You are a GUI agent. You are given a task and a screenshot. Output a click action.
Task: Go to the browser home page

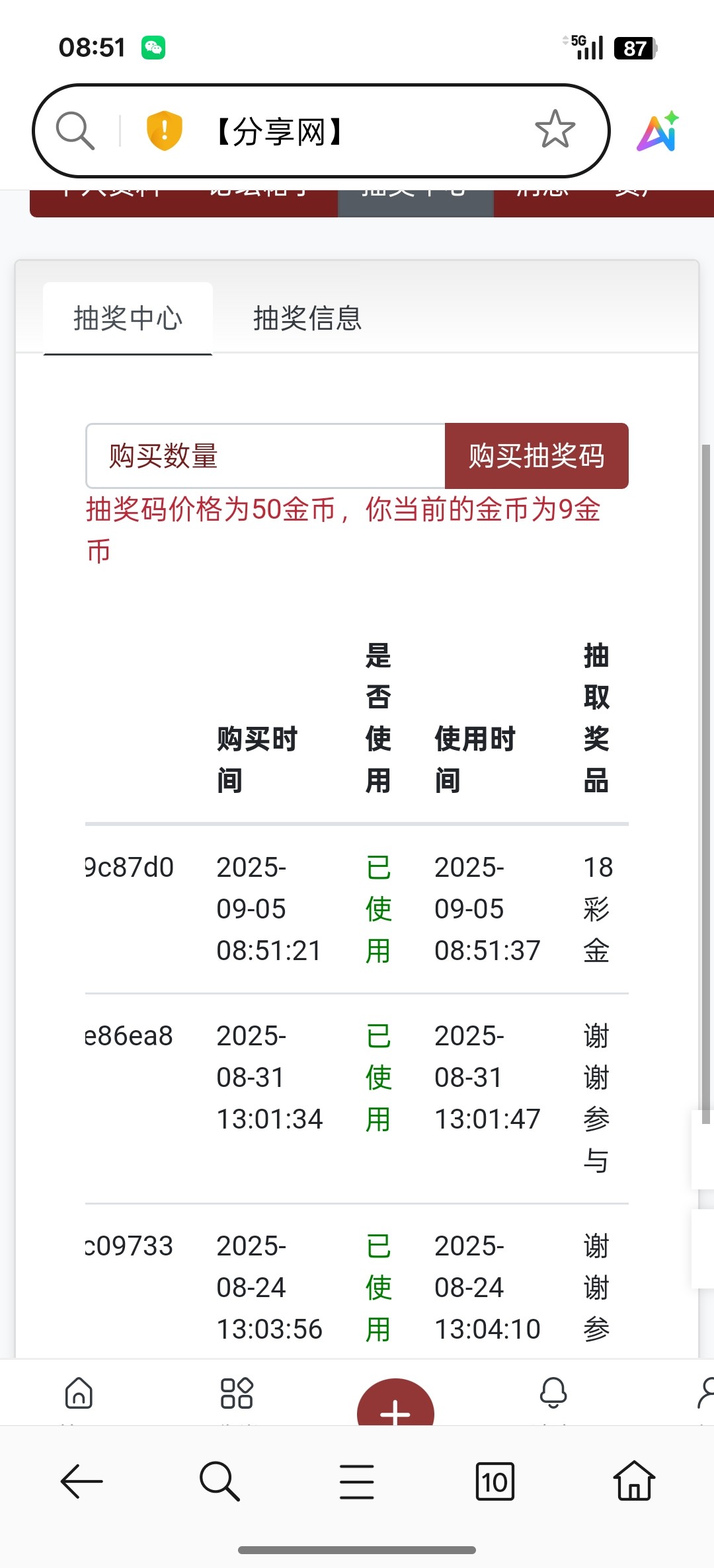tap(634, 1481)
